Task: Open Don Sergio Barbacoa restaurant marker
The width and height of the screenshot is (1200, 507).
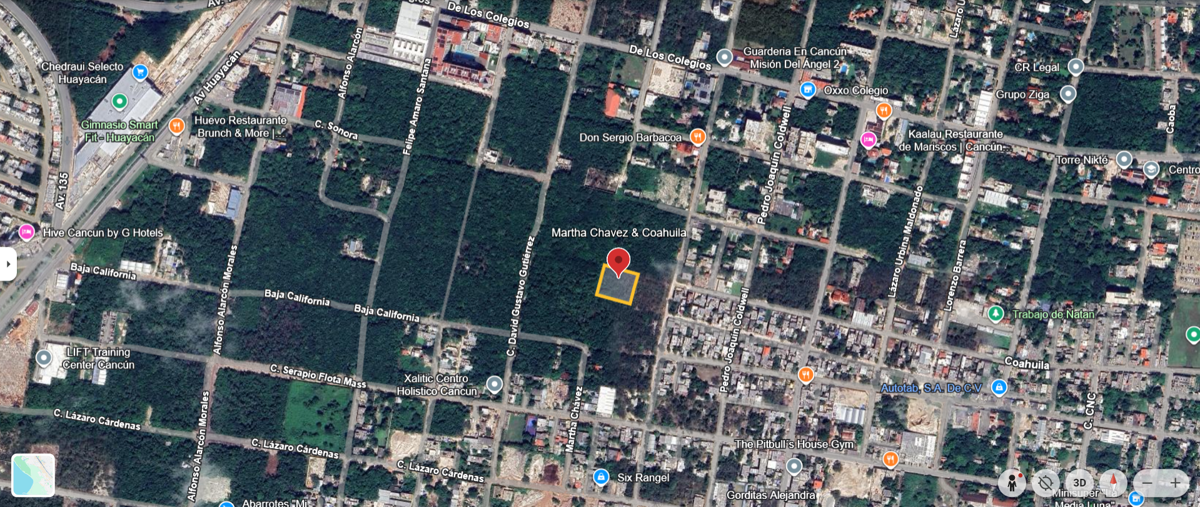Action: (697, 137)
